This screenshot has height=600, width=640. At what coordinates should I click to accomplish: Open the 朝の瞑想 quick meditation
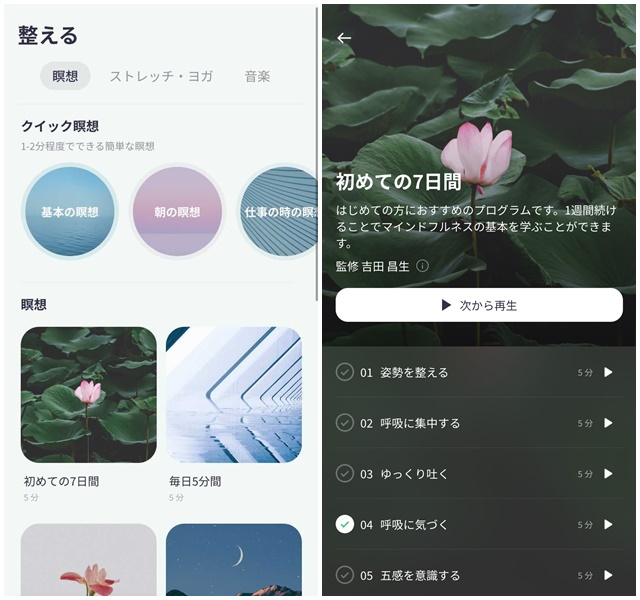coord(178,212)
